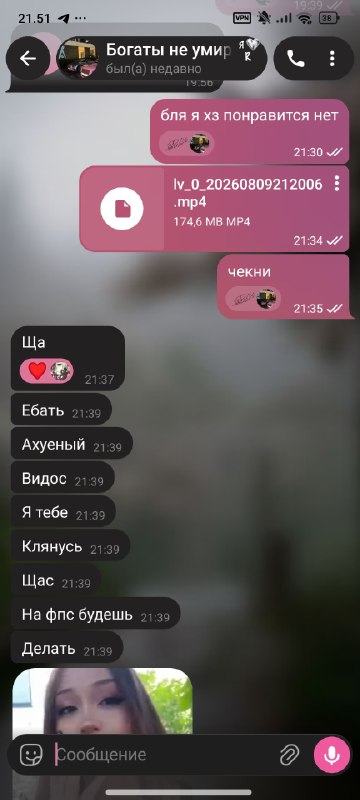Tap the reaction under бля я хз message

click(x=187, y=143)
